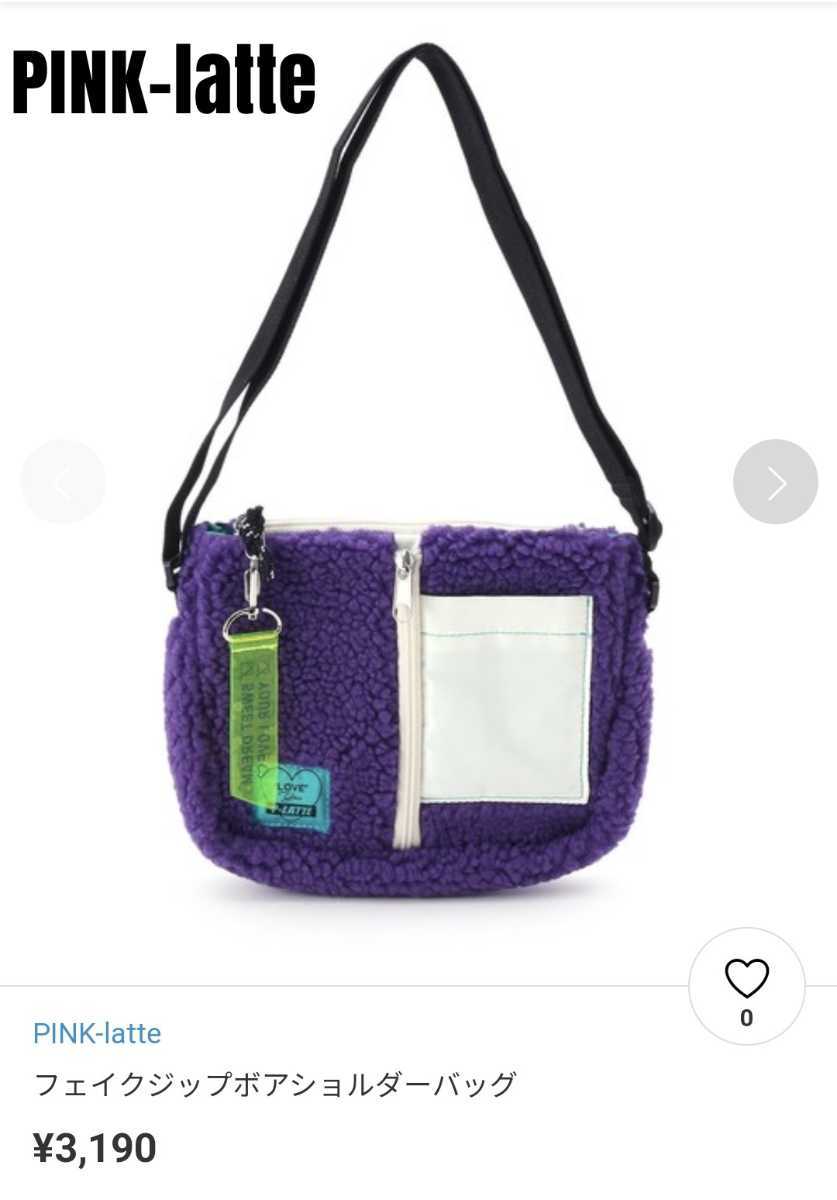Go to the previous product image
The image size is (837, 1200).
pyautogui.click(x=62, y=482)
